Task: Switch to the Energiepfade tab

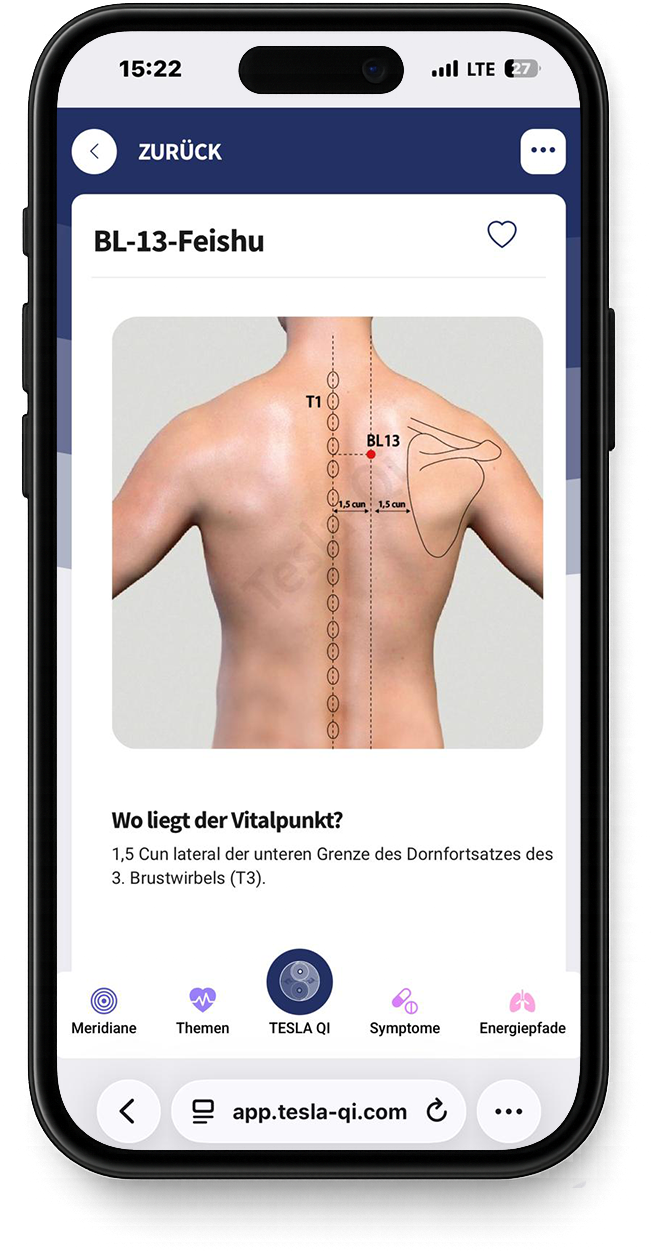Action: tap(522, 1010)
